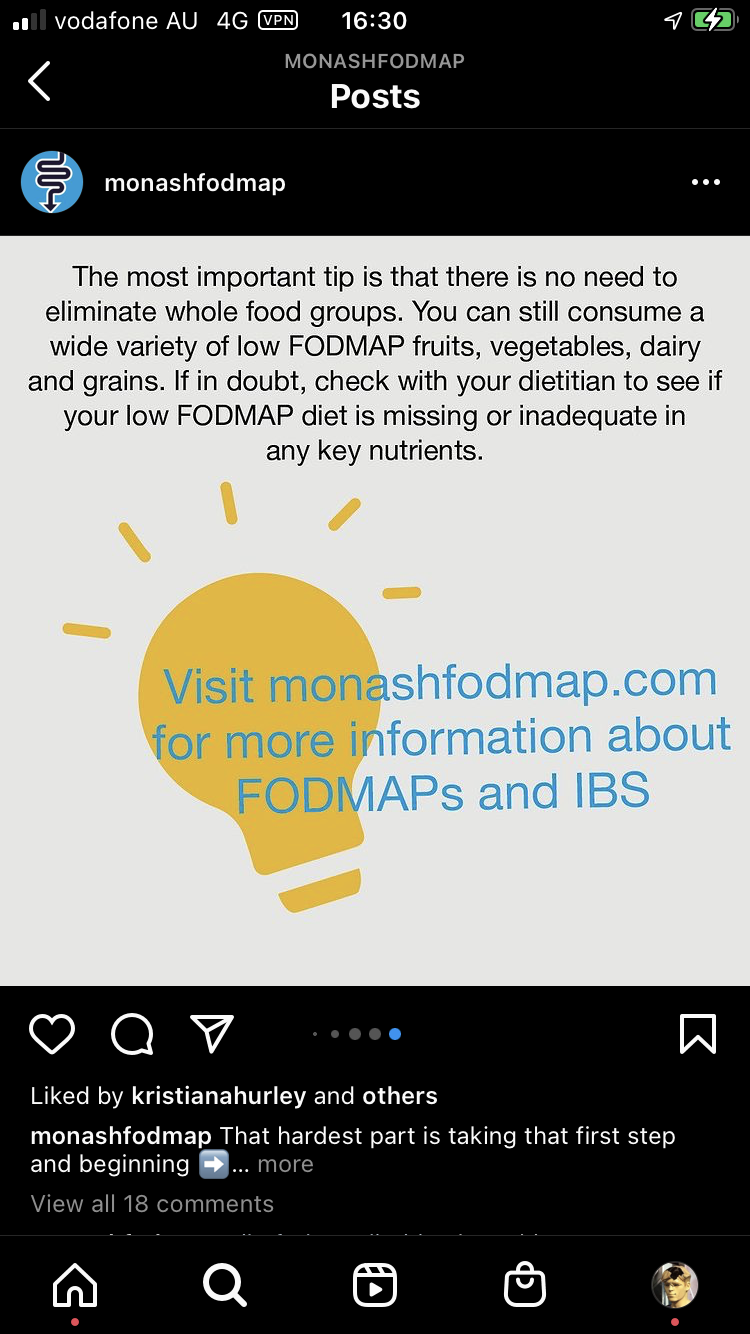Viewport: 750px width, 1334px height.
Task: Open comments with the speech bubble icon
Action: 132,1034
